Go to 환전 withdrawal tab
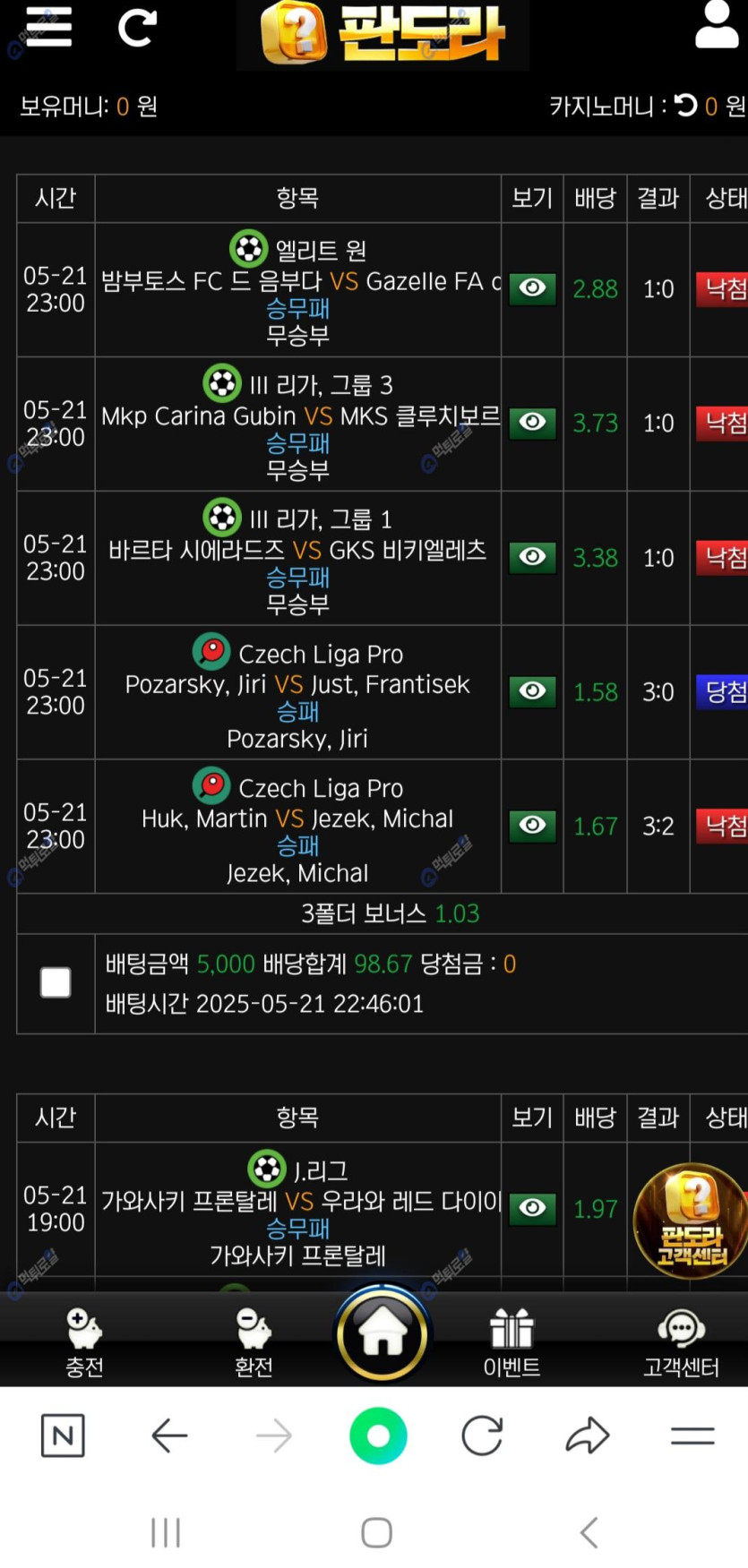Image resolution: width=748 pixels, height=1568 pixels. click(254, 1341)
